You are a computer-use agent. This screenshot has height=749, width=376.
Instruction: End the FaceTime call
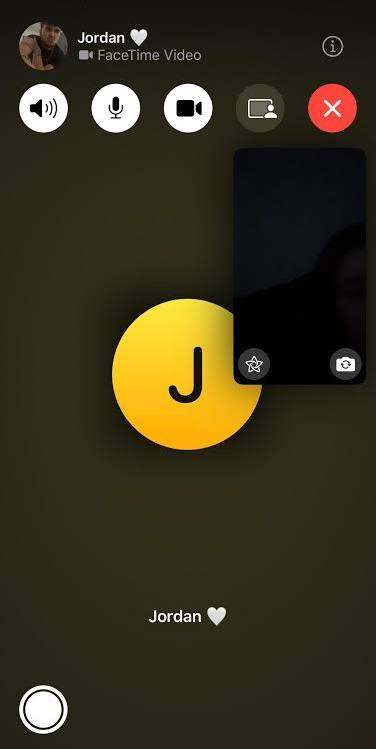pyautogui.click(x=333, y=108)
